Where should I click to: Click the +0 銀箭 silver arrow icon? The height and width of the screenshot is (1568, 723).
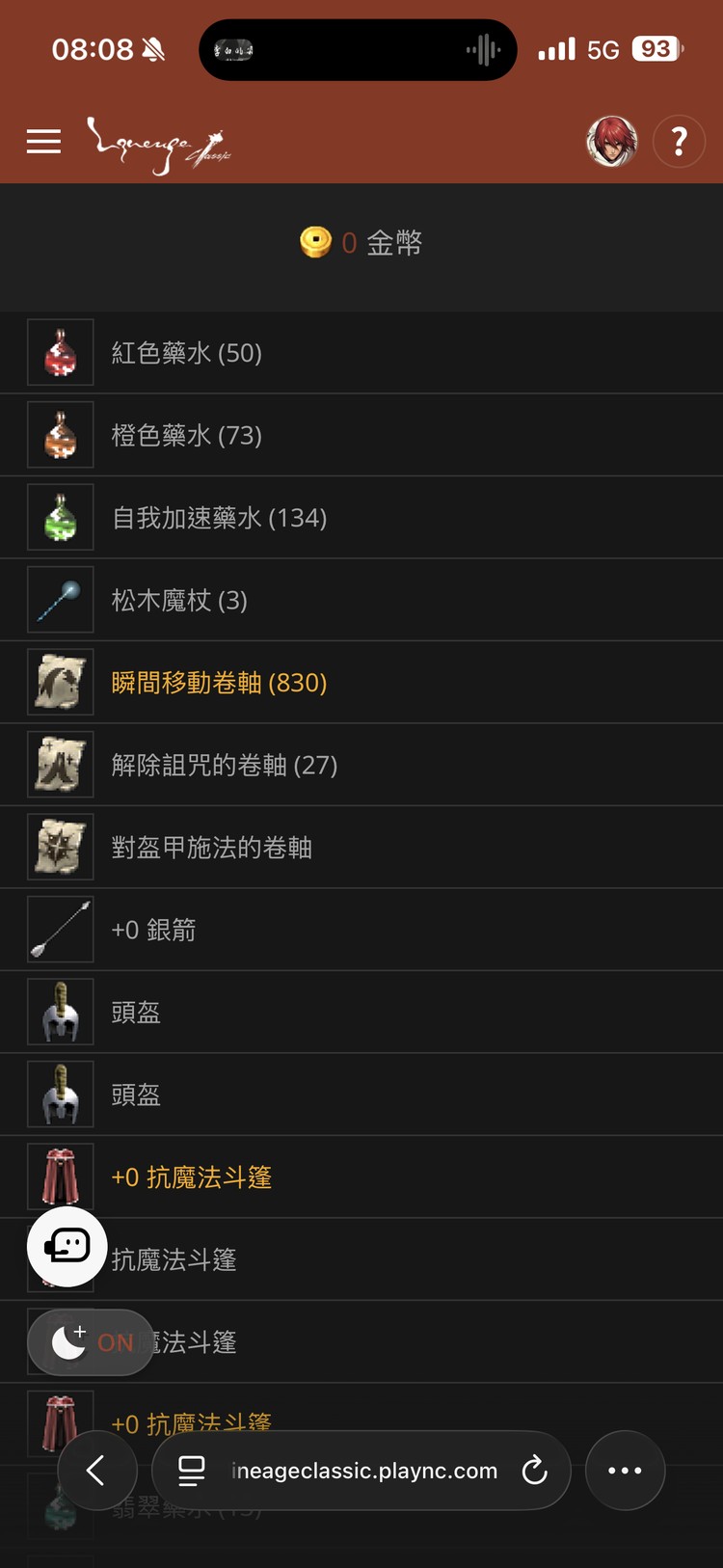(x=60, y=929)
